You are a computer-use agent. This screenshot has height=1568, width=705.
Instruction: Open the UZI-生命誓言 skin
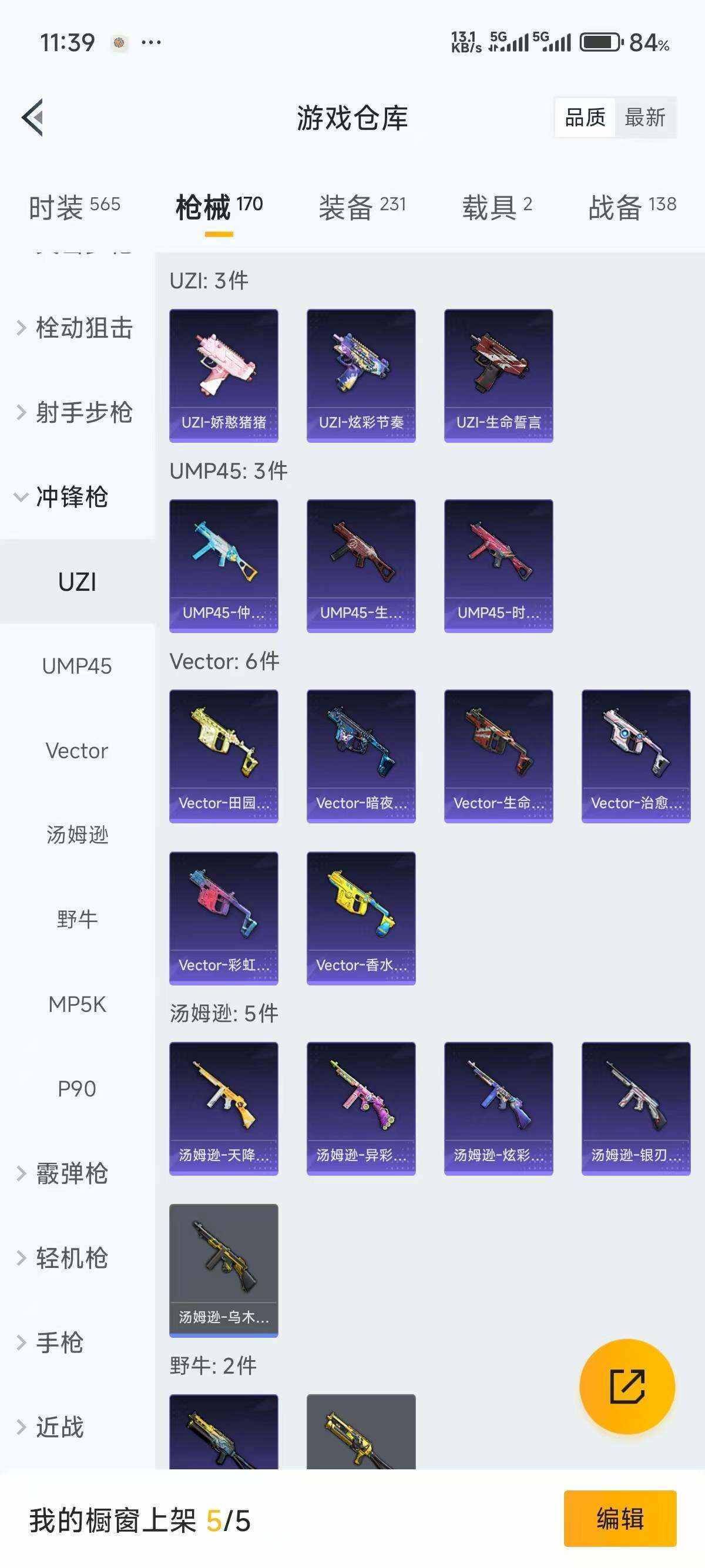click(498, 375)
